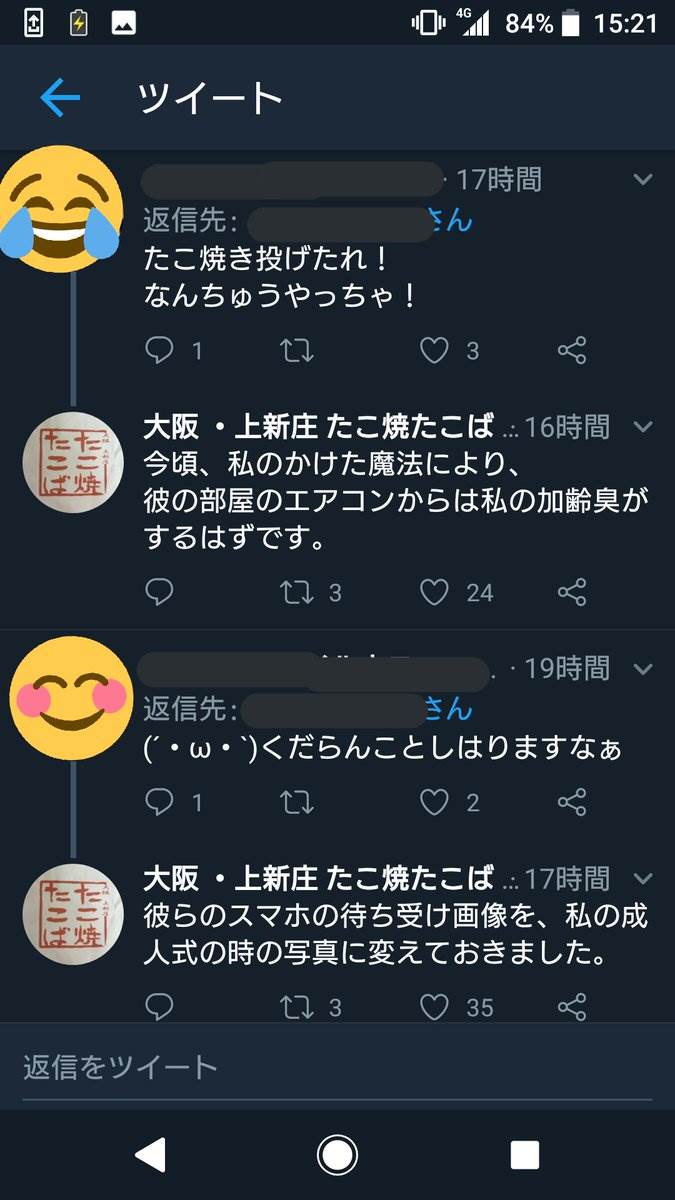
Task: Like the tweet with 24 likes
Action: [x=434, y=592]
